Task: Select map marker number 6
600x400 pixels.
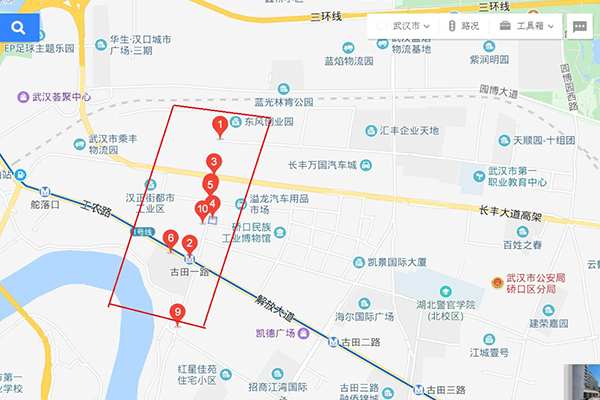Action: tap(171, 238)
